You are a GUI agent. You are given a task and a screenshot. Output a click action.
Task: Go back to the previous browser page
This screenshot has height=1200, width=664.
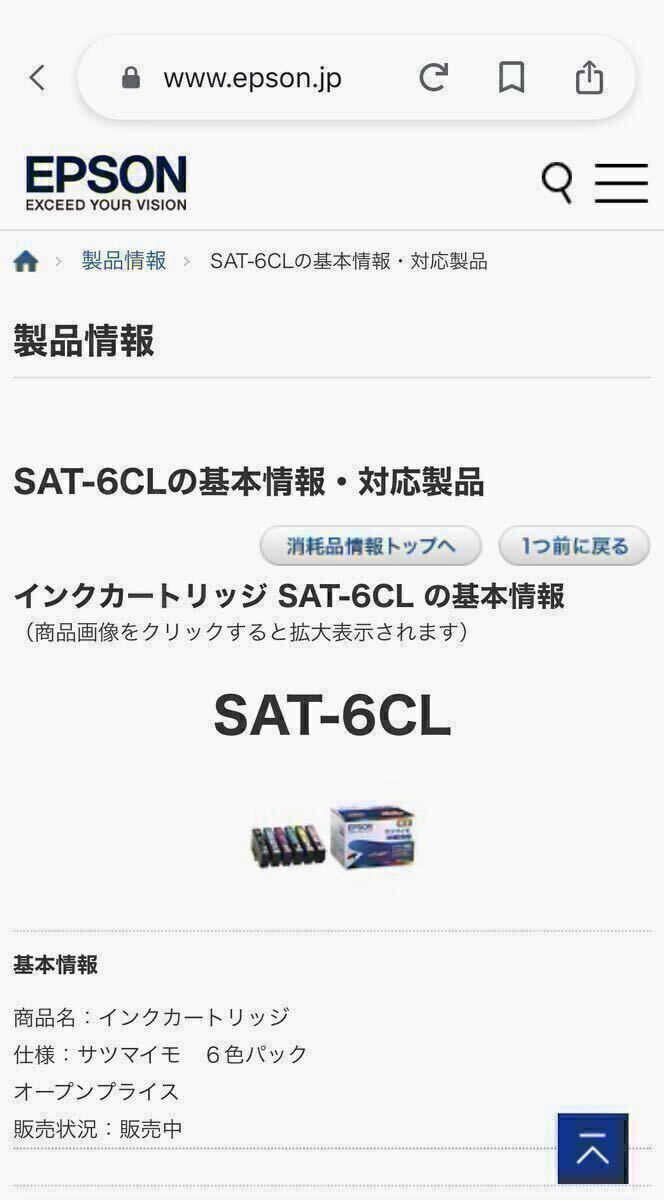coord(37,78)
